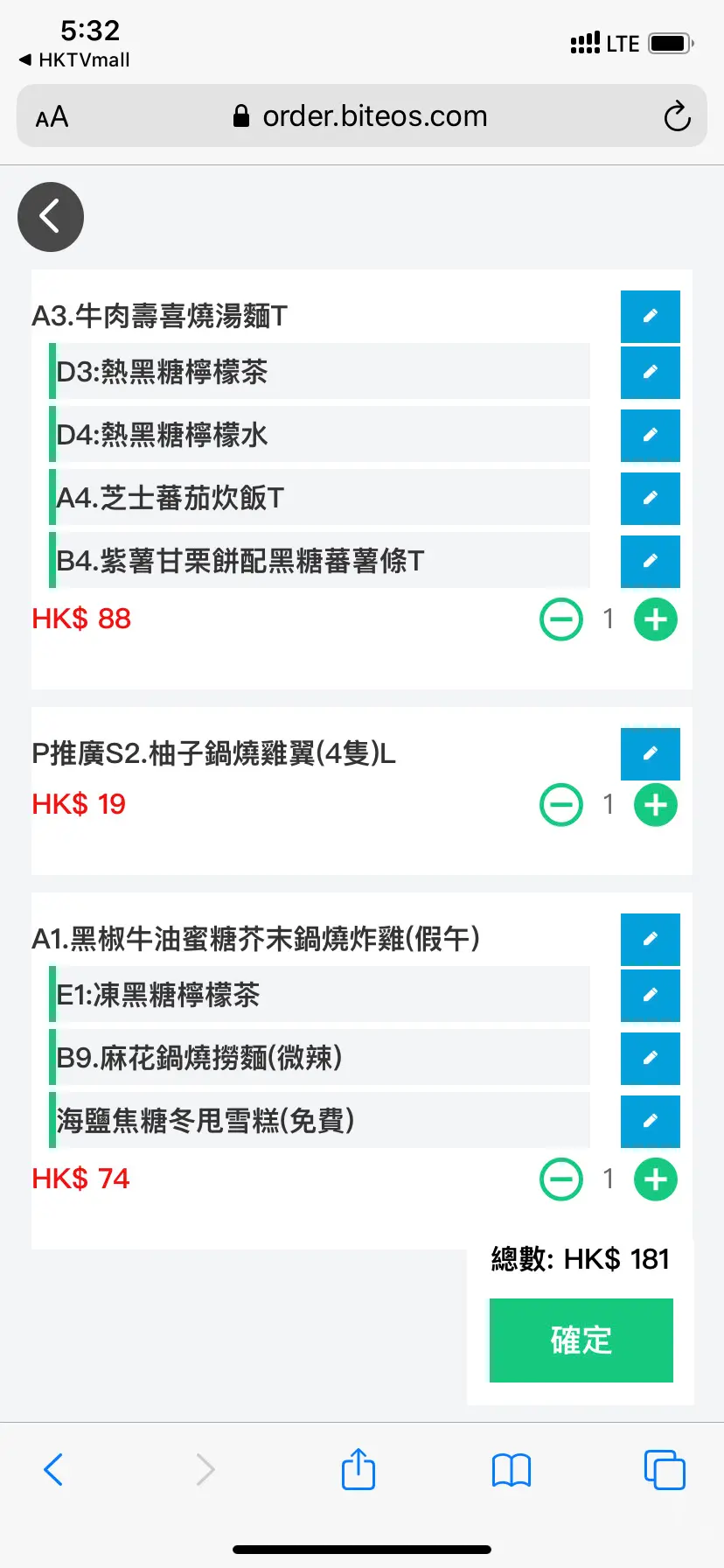Image resolution: width=724 pixels, height=1568 pixels.
Task: Edit the A4.芝士蕃茄炊飯T option
Action: (650, 498)
